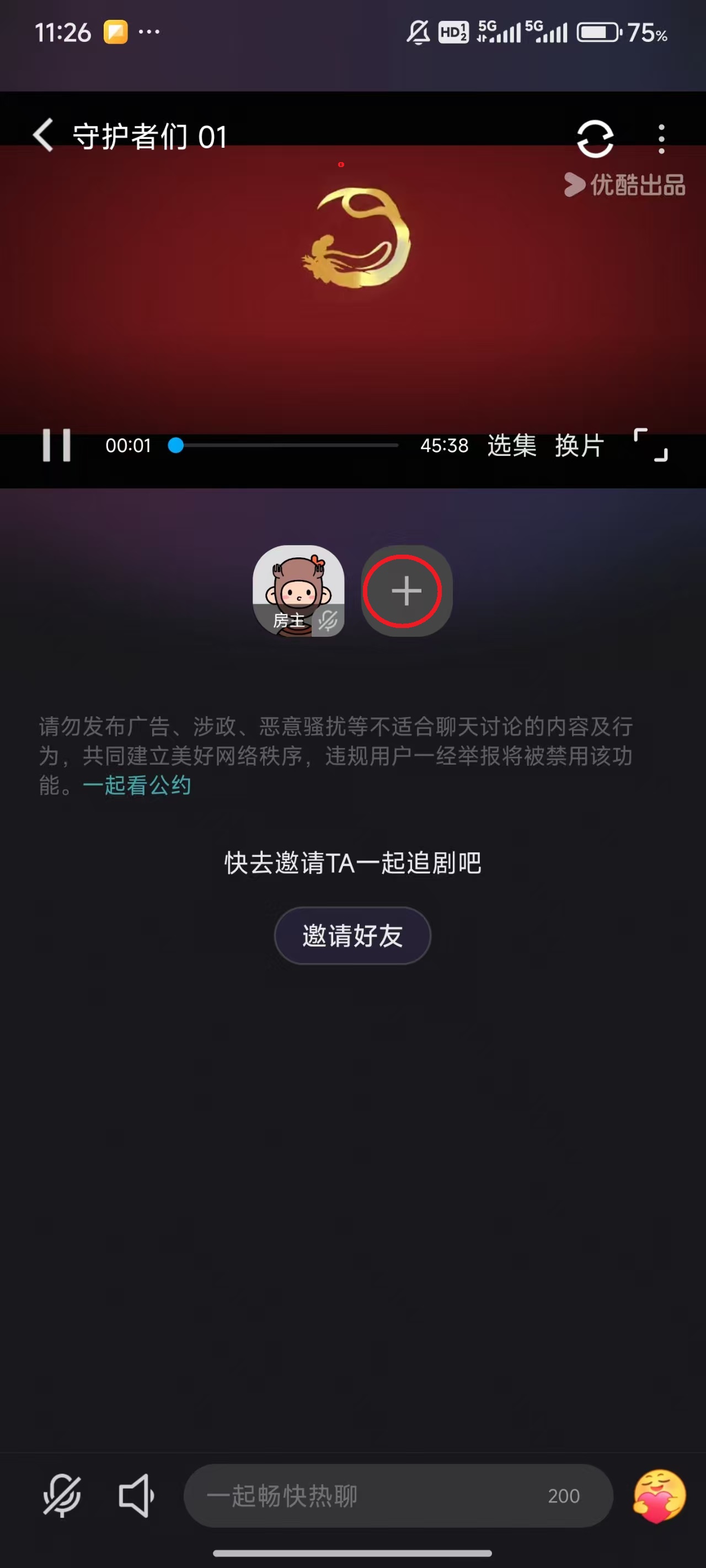This screenshot has width=706, height=1568.
Task: Open the three-dot overflow menu
Action: [x=661, y=139]
